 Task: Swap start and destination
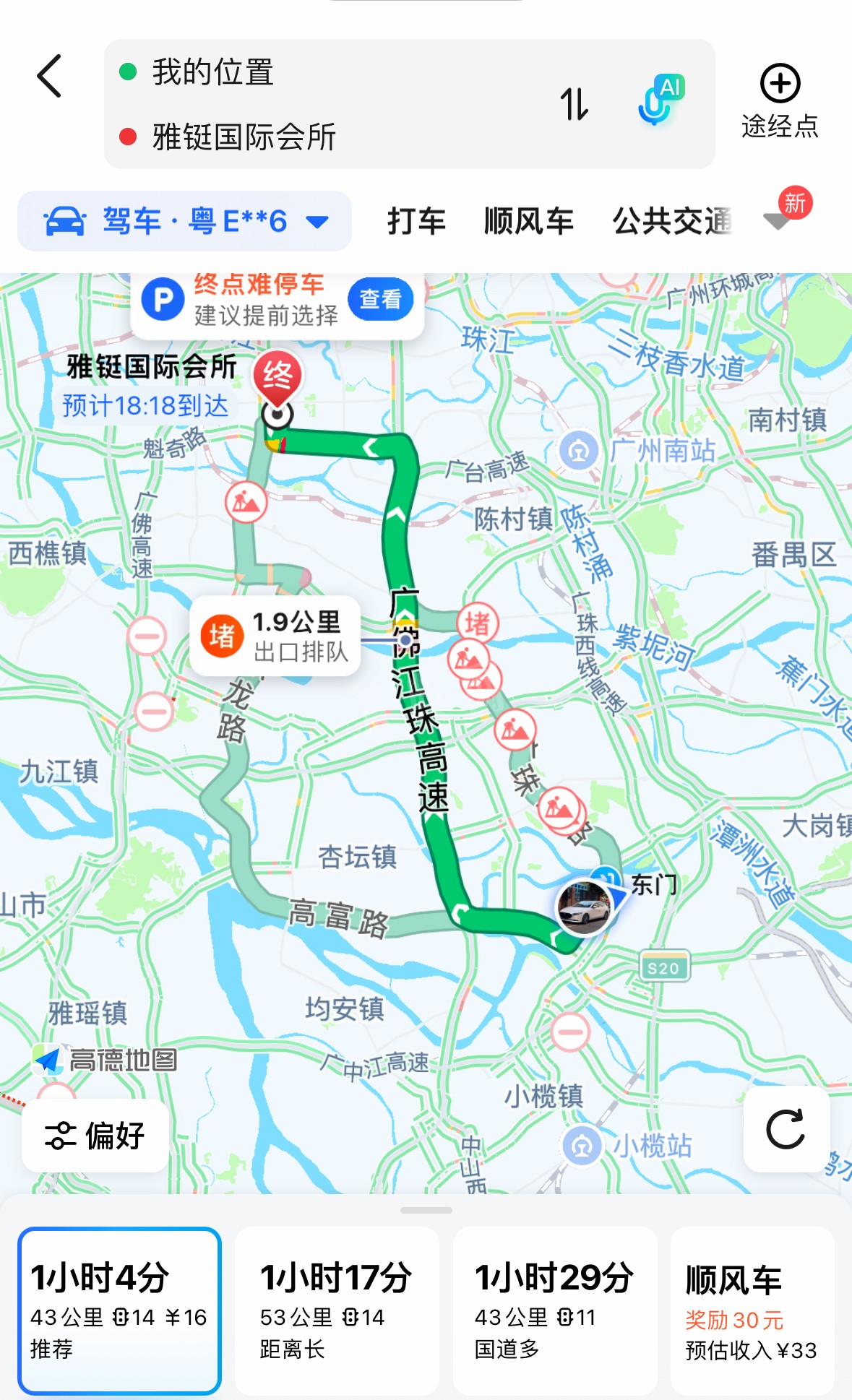(575, 104)
